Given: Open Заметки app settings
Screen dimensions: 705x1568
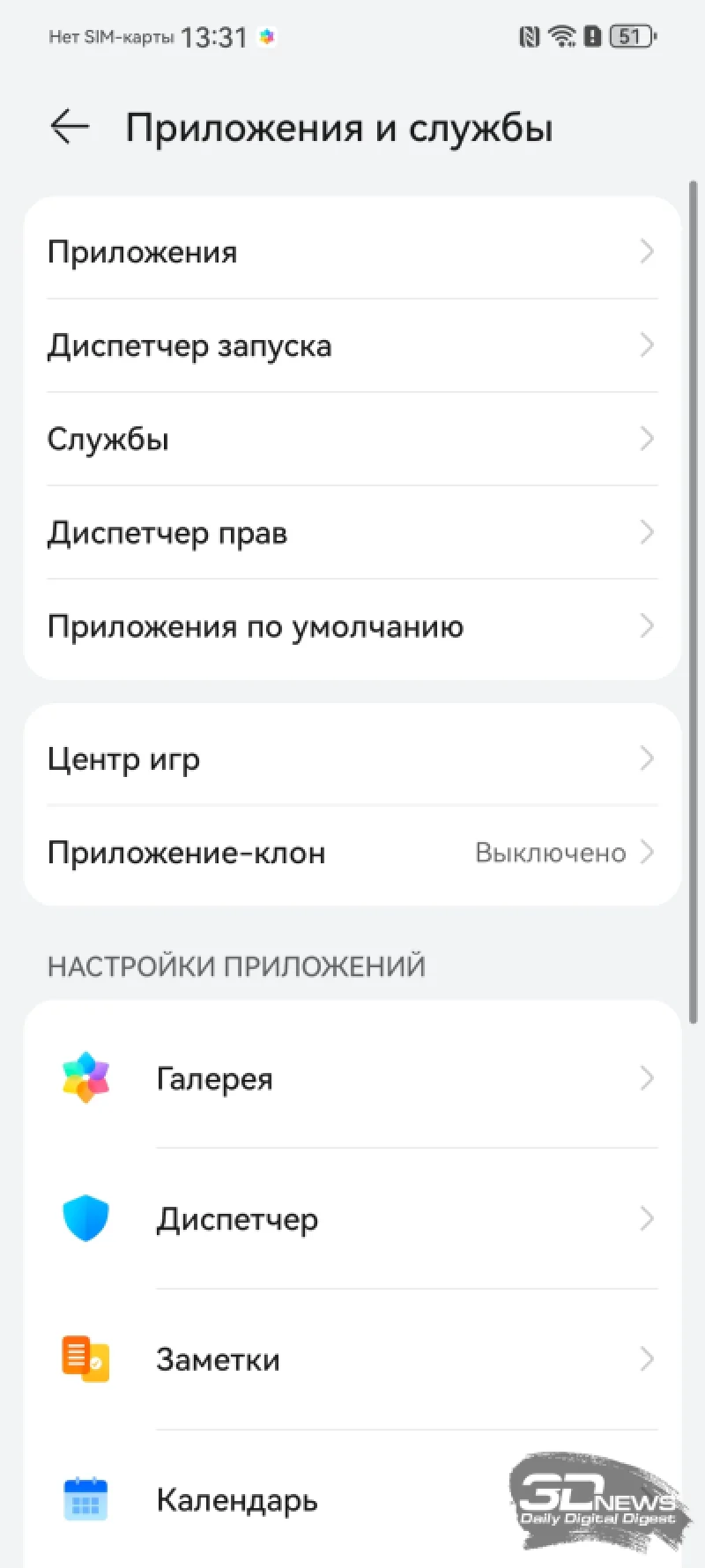Looking at the screenshot, I should click(x=352, y=1359).
